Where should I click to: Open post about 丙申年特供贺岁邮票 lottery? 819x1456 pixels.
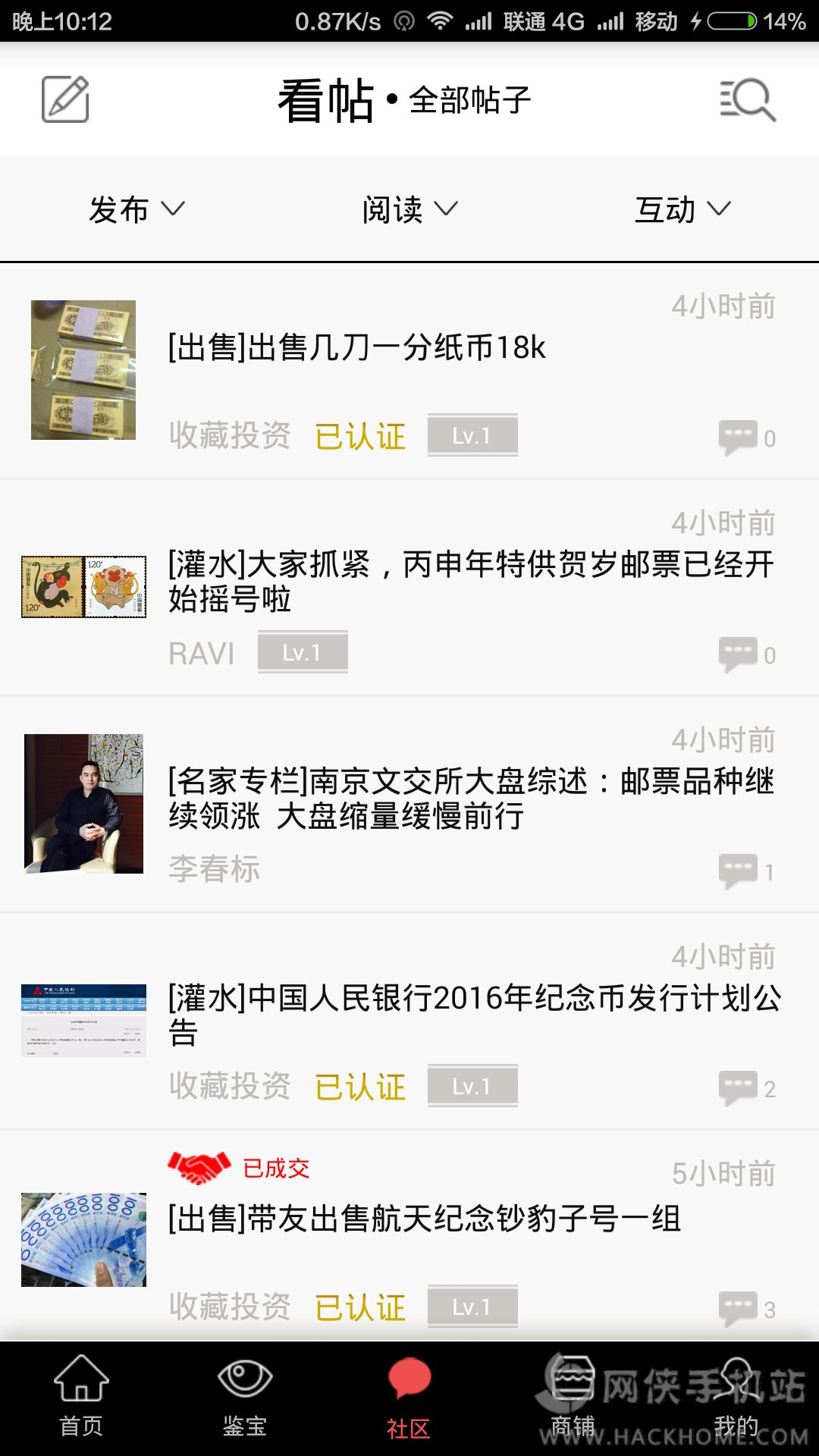tap(470, 581)
